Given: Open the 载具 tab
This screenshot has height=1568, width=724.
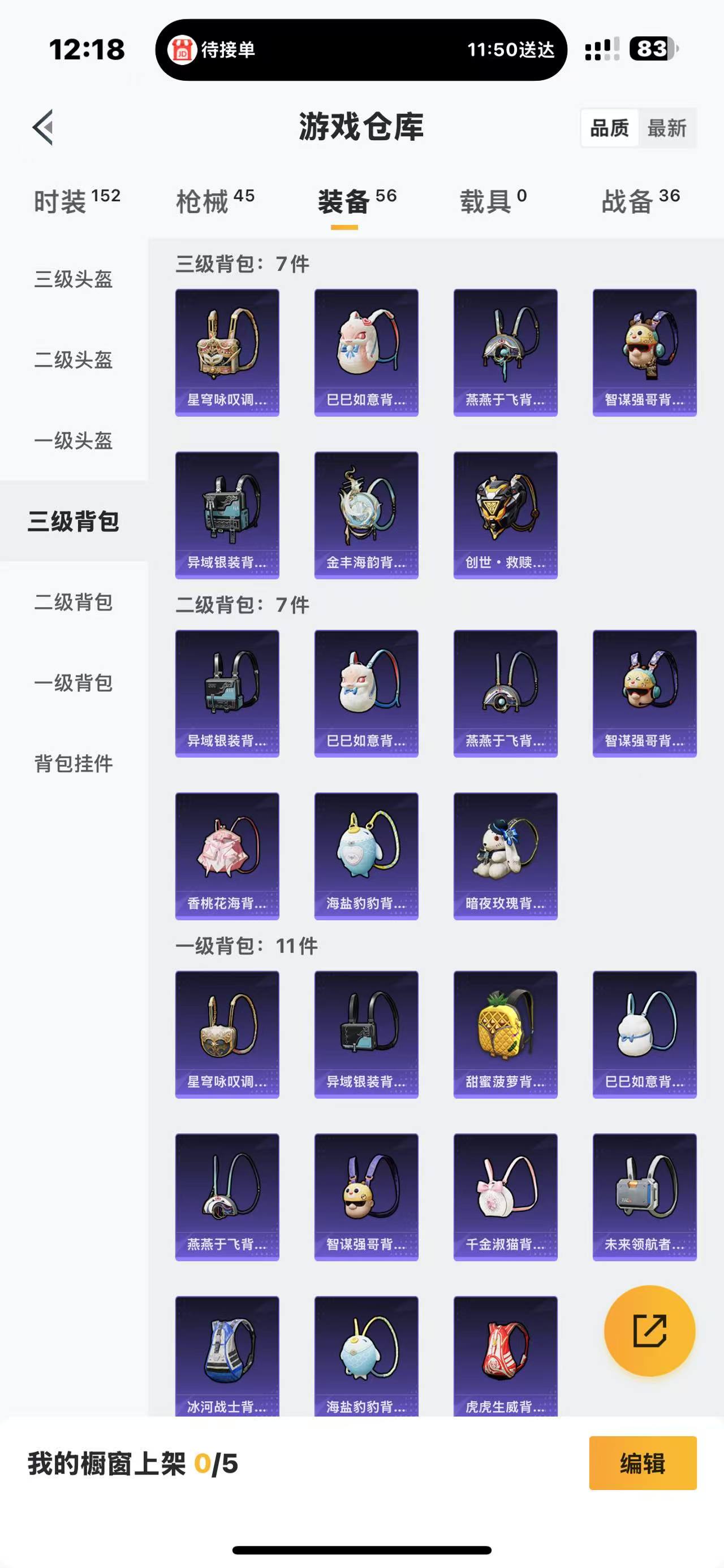Looking at the screenshot, I should tap(493, 201).
